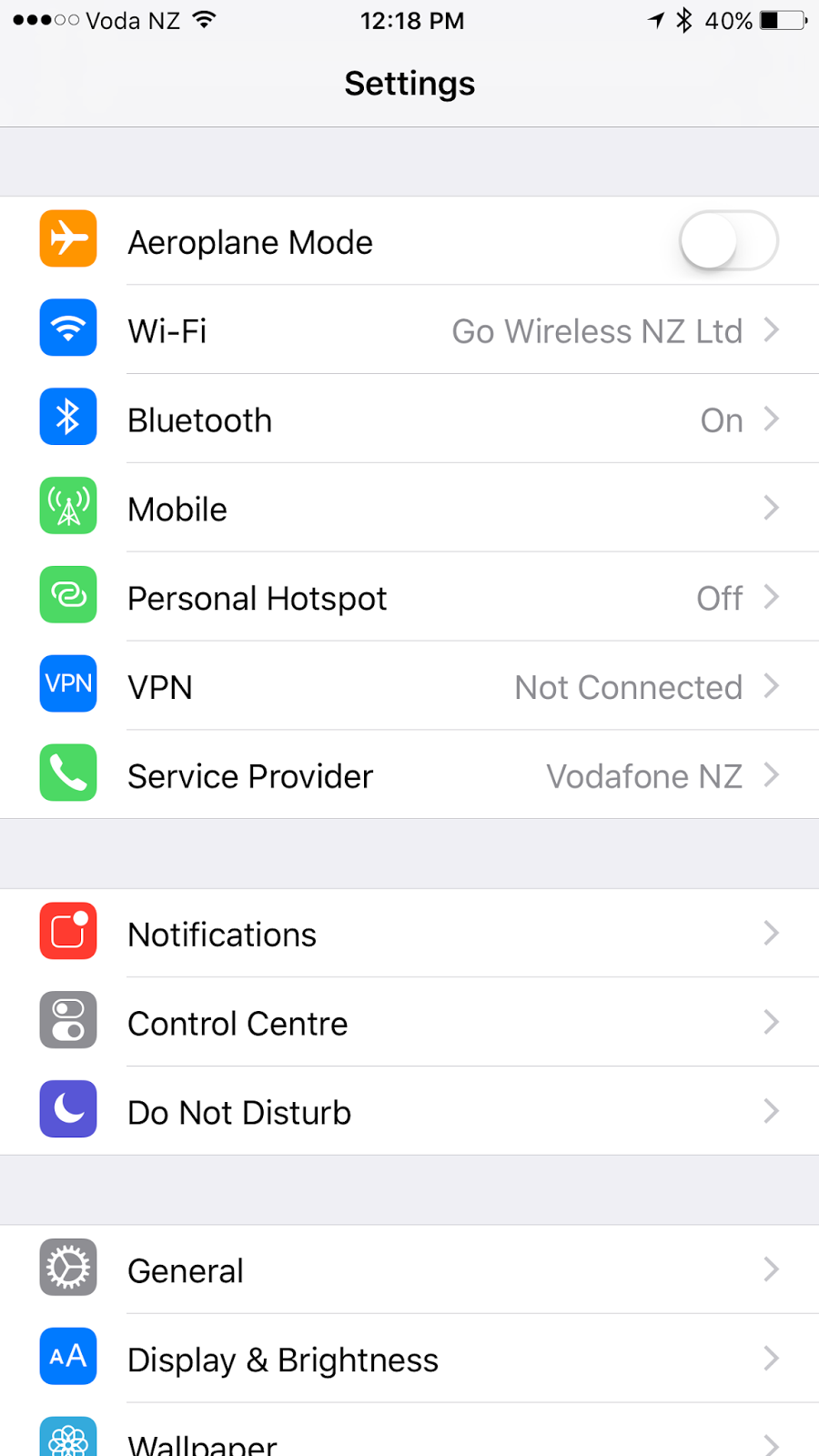The width and height of the screenshot is (819, 1456).
Task: Open General settings
Action: [409, 1270]
